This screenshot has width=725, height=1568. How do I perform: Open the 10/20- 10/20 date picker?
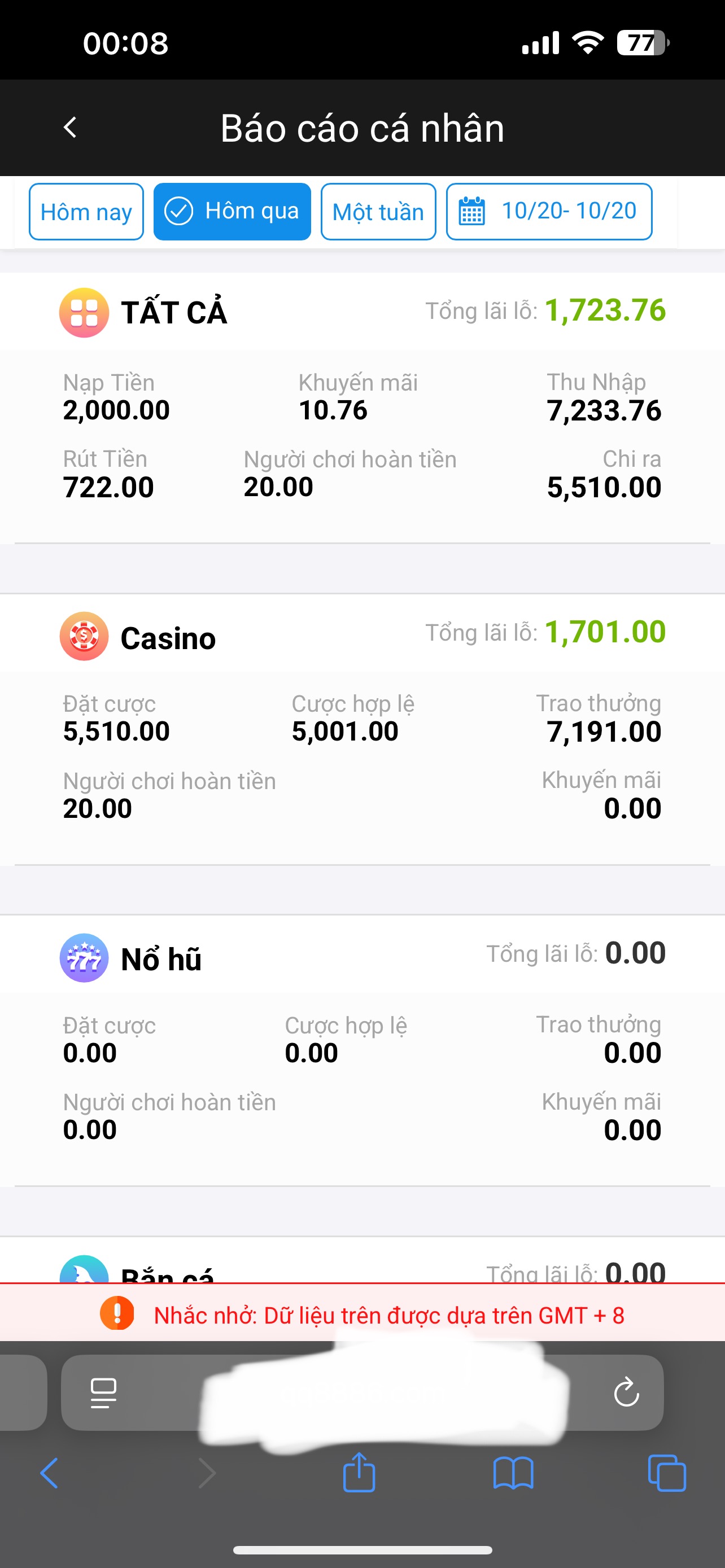click(x=549, y=212)
